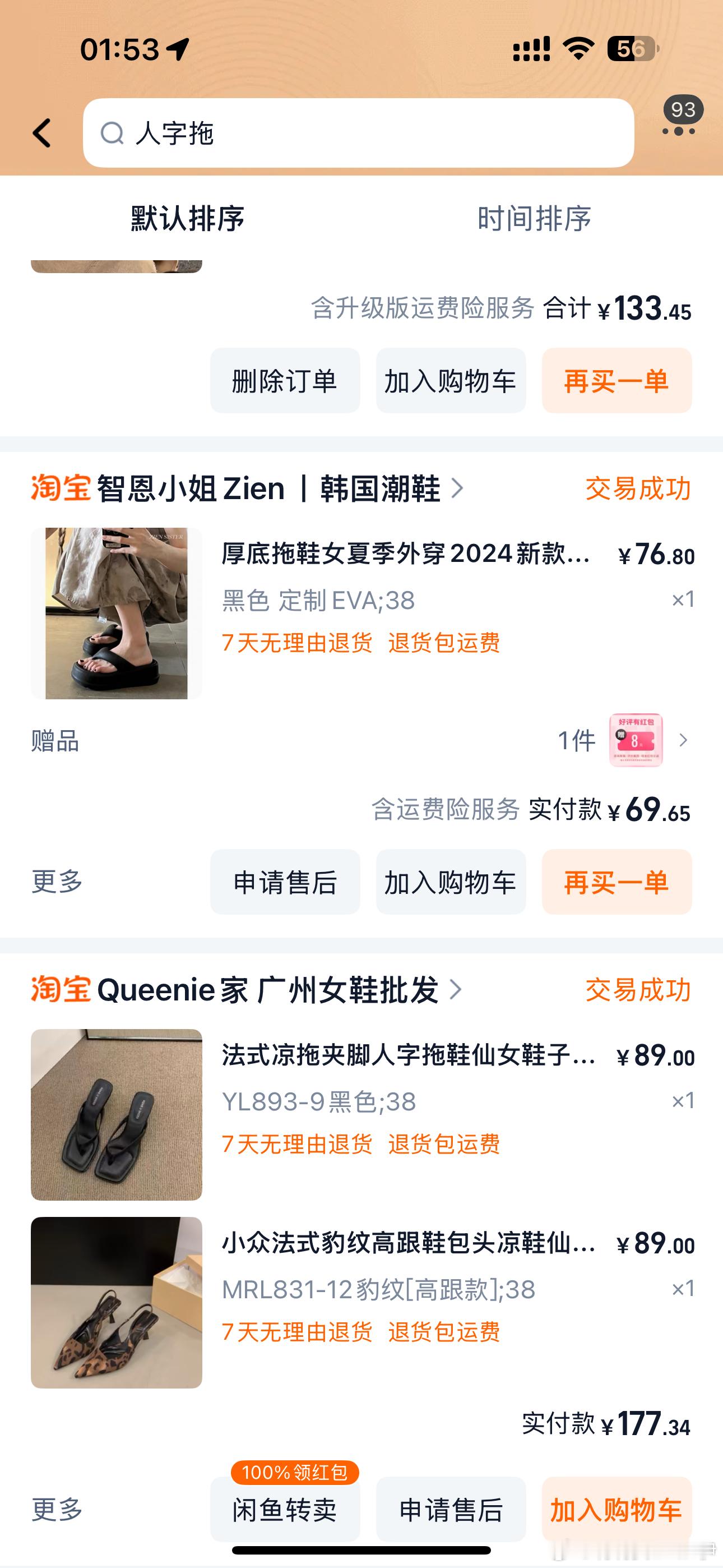Tap 再买一单 for the ¥69.65 order
The height and width of the screenshot is (1568, 723).
point(617,882)
